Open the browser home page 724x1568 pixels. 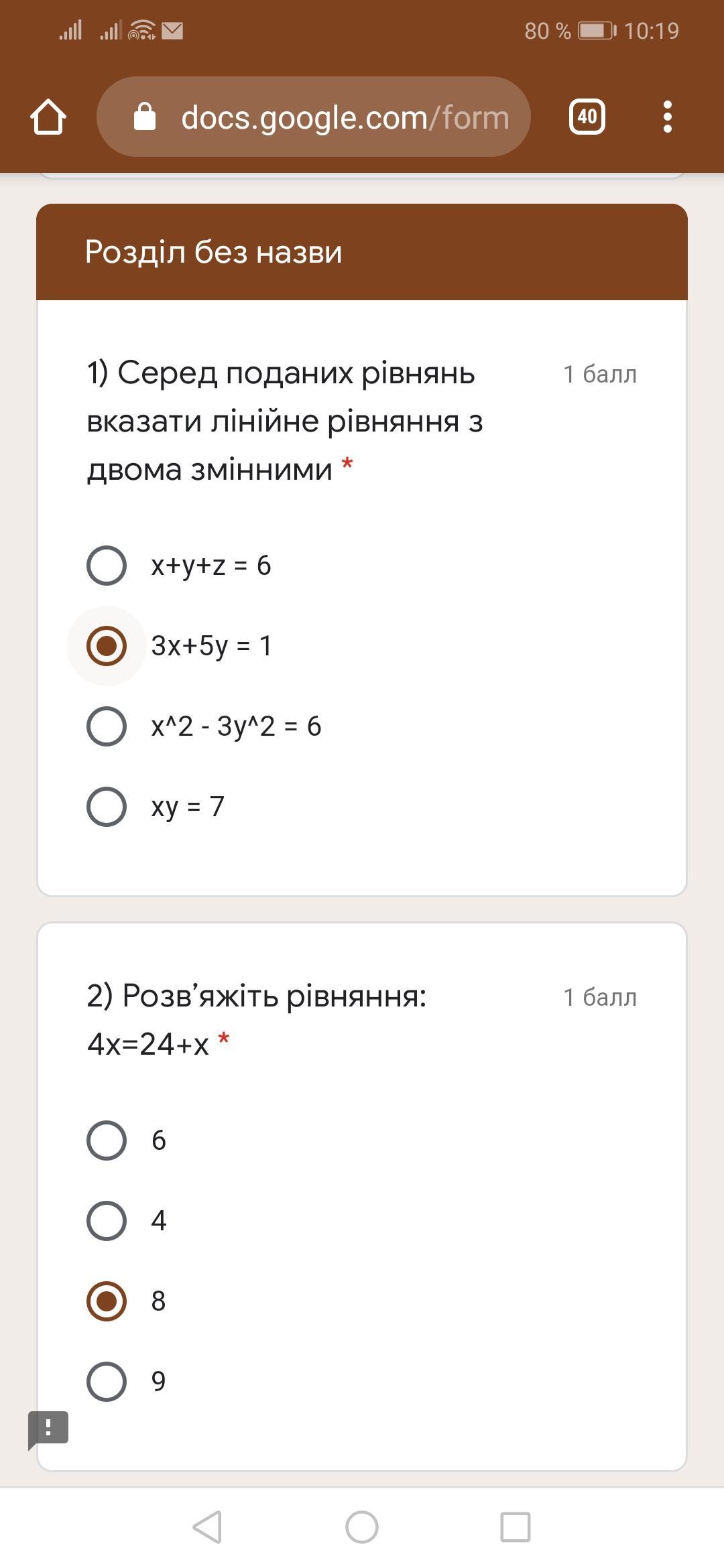[x=48, y=117]
